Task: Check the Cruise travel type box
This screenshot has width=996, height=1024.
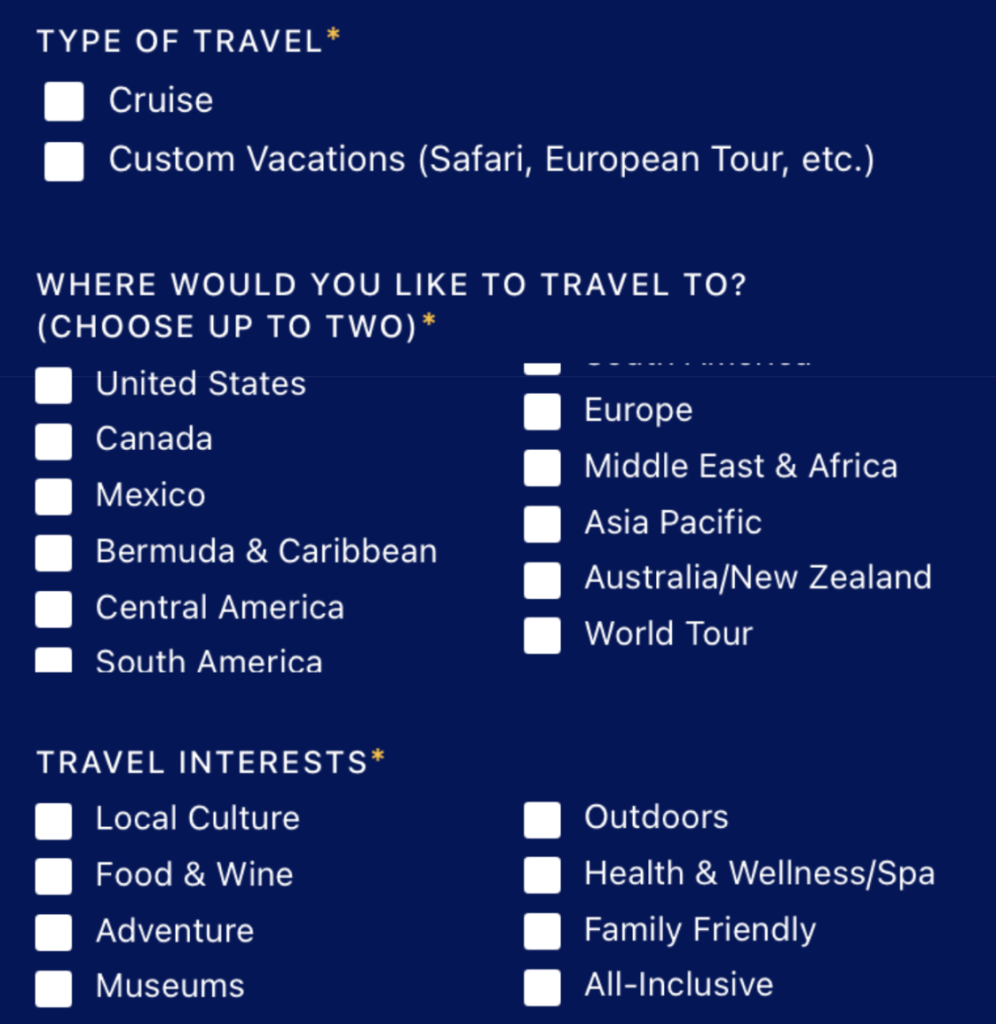Action: [x=64, y=102]
